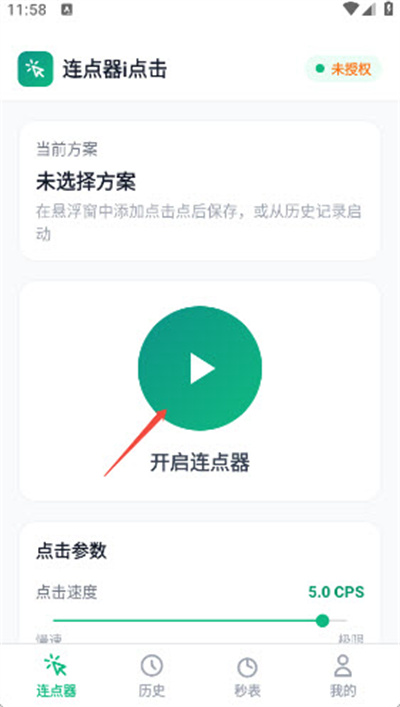
Task: Switch to the 连点器 tab
Action: 56,676
